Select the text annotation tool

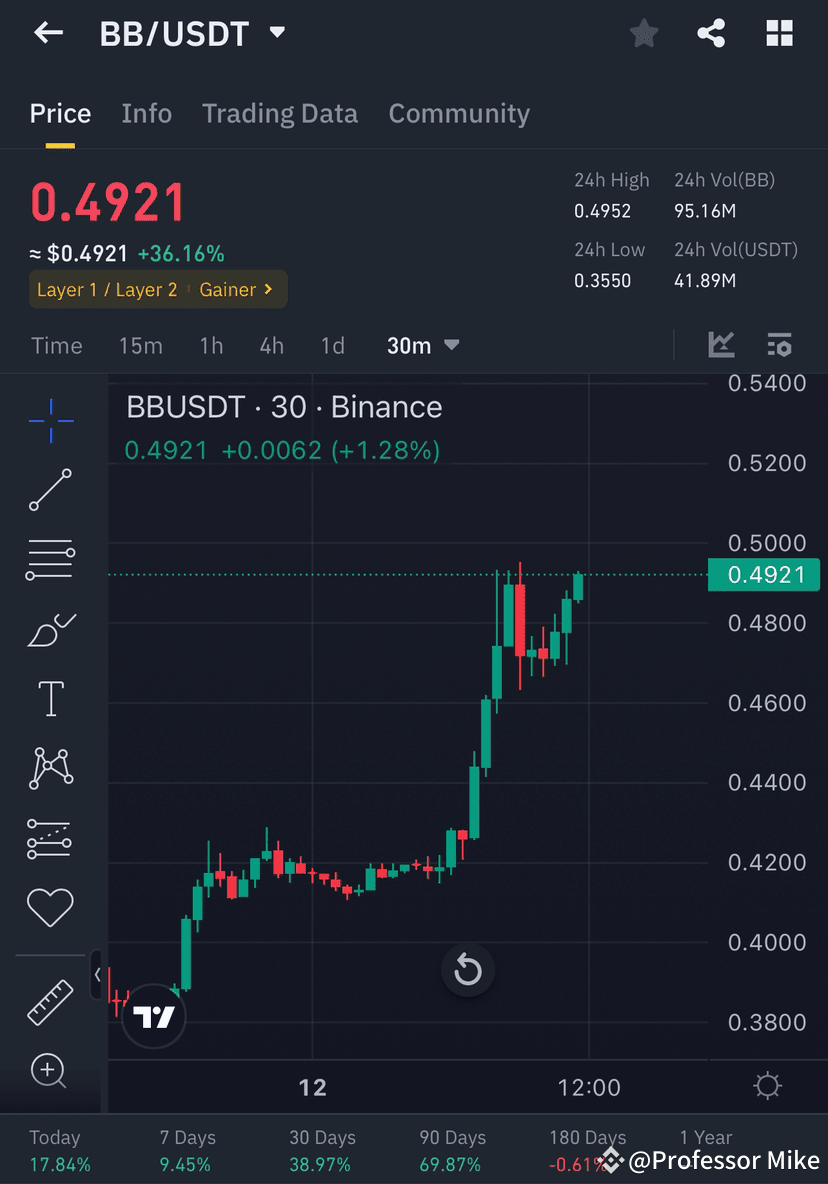[50, 698]
